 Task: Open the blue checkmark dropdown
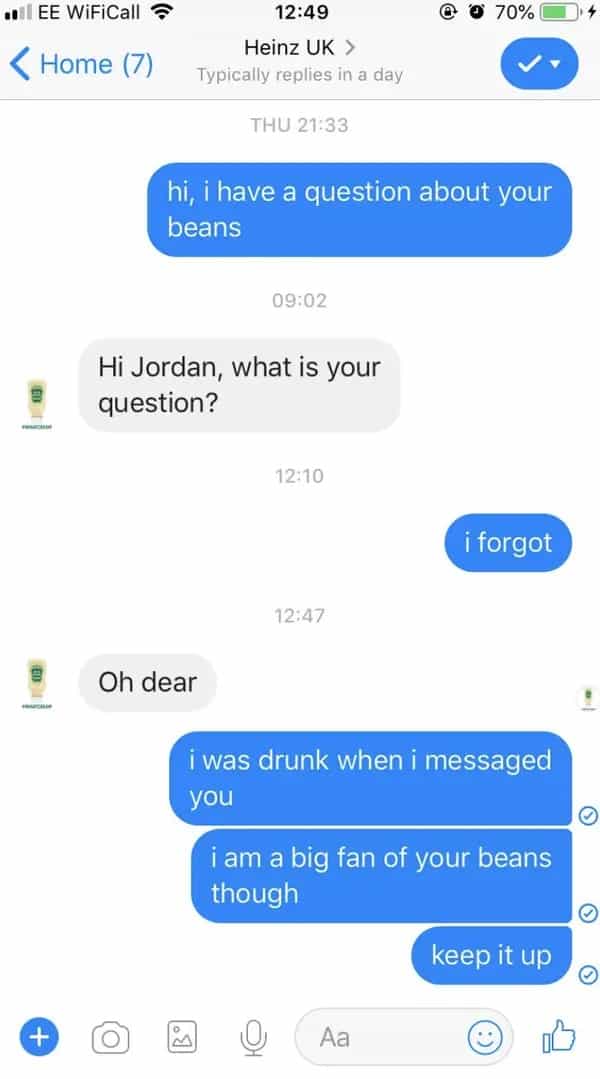(540, 64)
